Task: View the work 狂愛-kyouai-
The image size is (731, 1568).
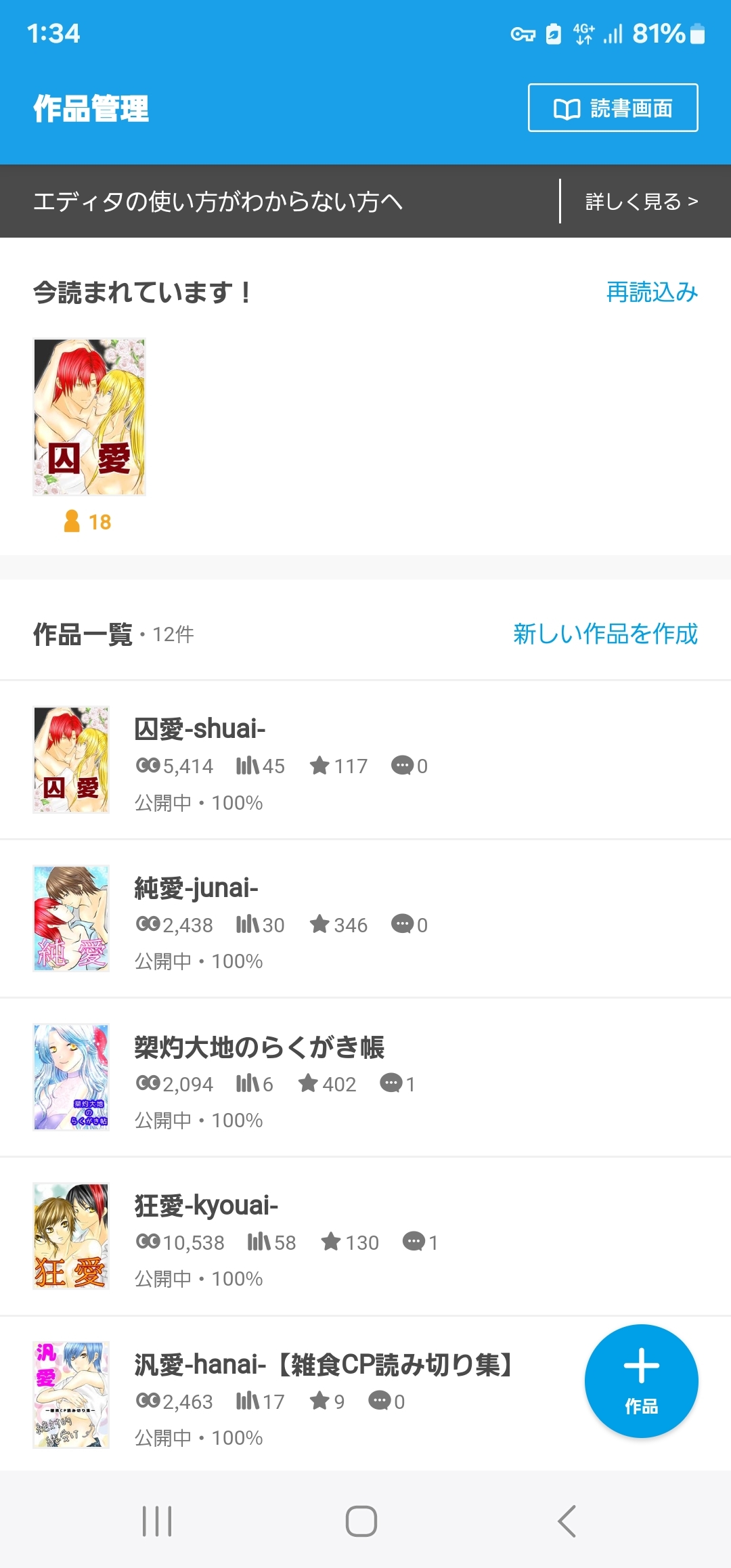Action: pyautogui.click(x=206, y=1206)
